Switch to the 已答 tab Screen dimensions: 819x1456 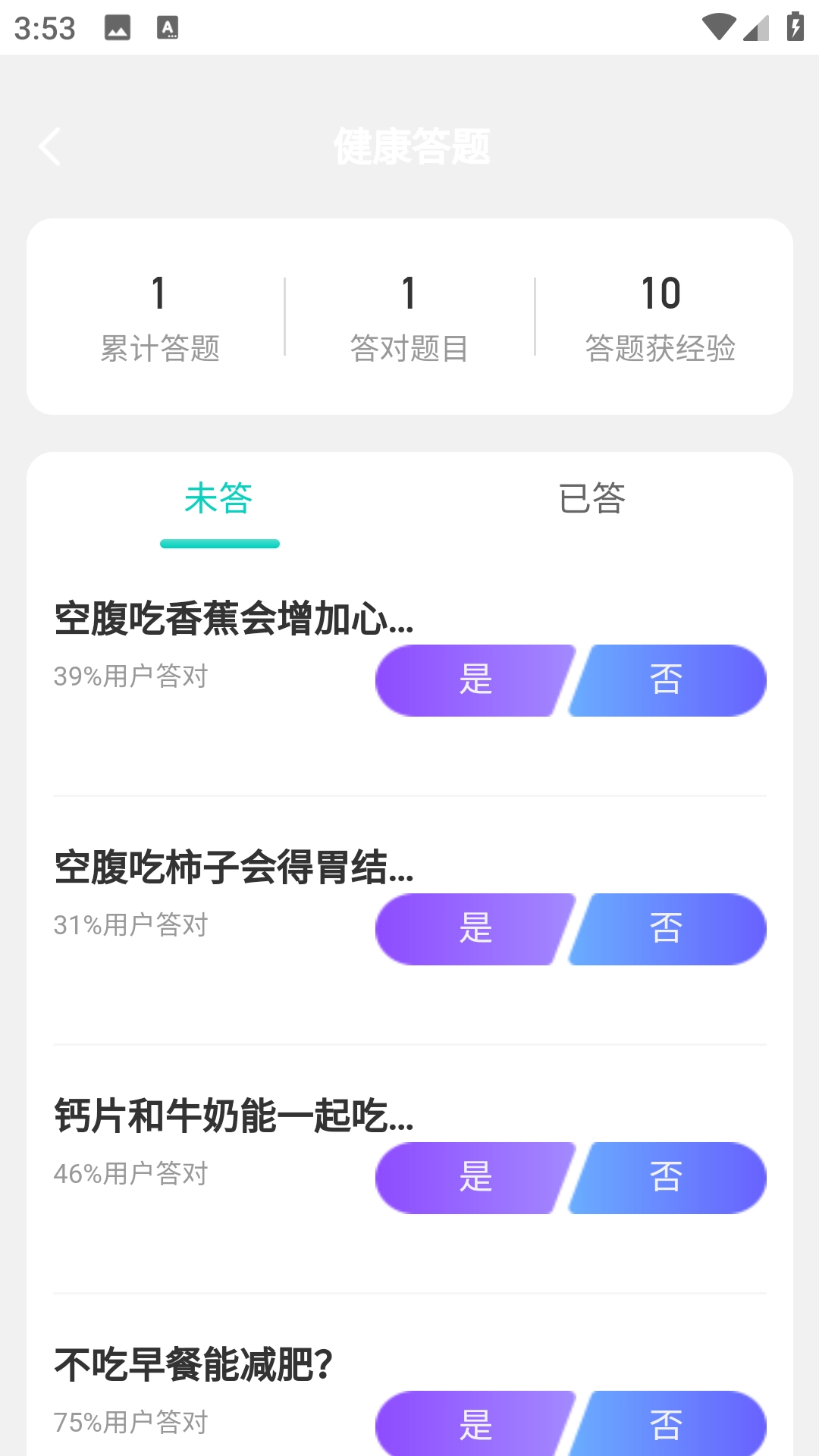click(591, 499)
